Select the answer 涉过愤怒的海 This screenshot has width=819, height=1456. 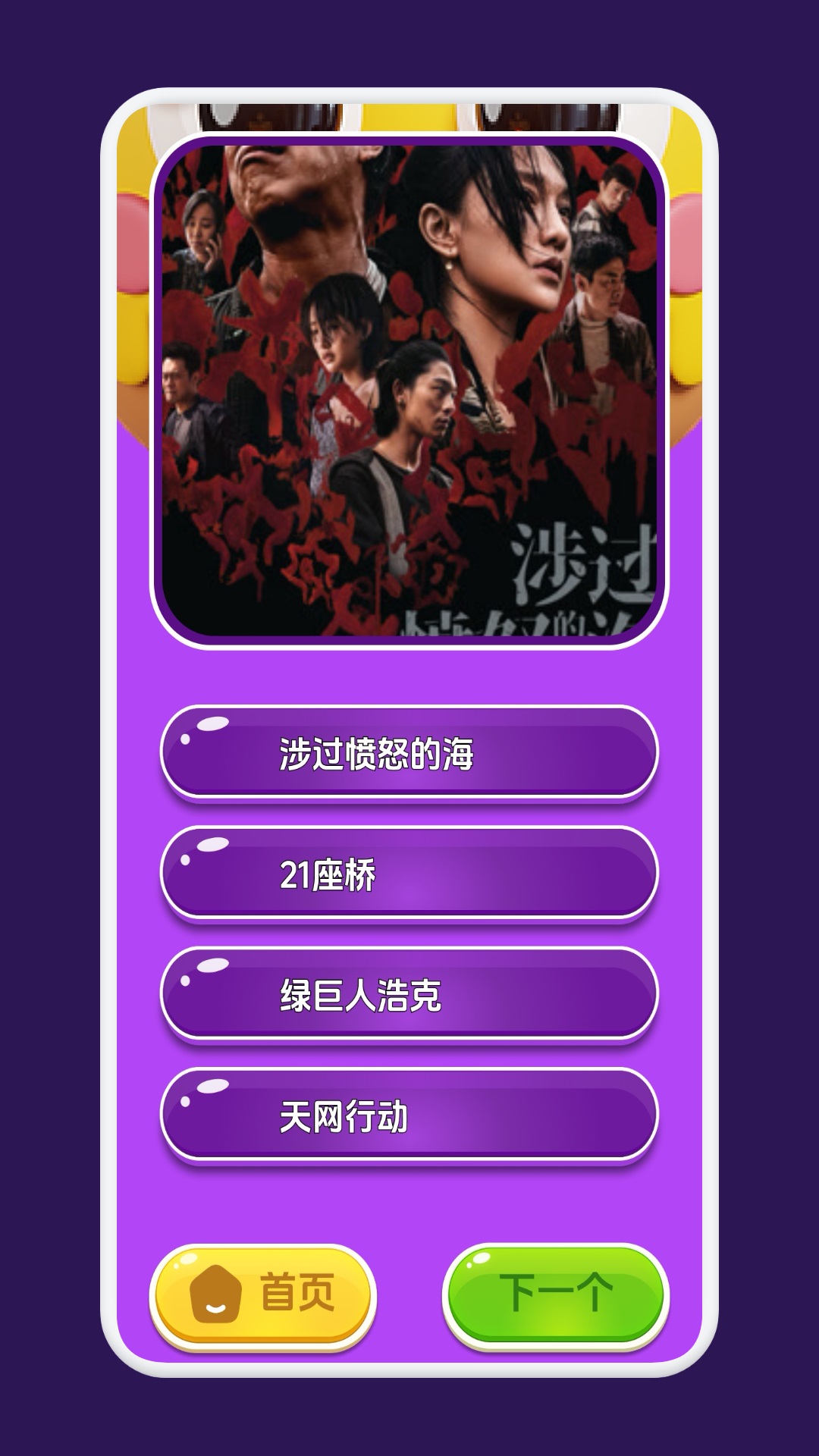(x=409, y=752)
